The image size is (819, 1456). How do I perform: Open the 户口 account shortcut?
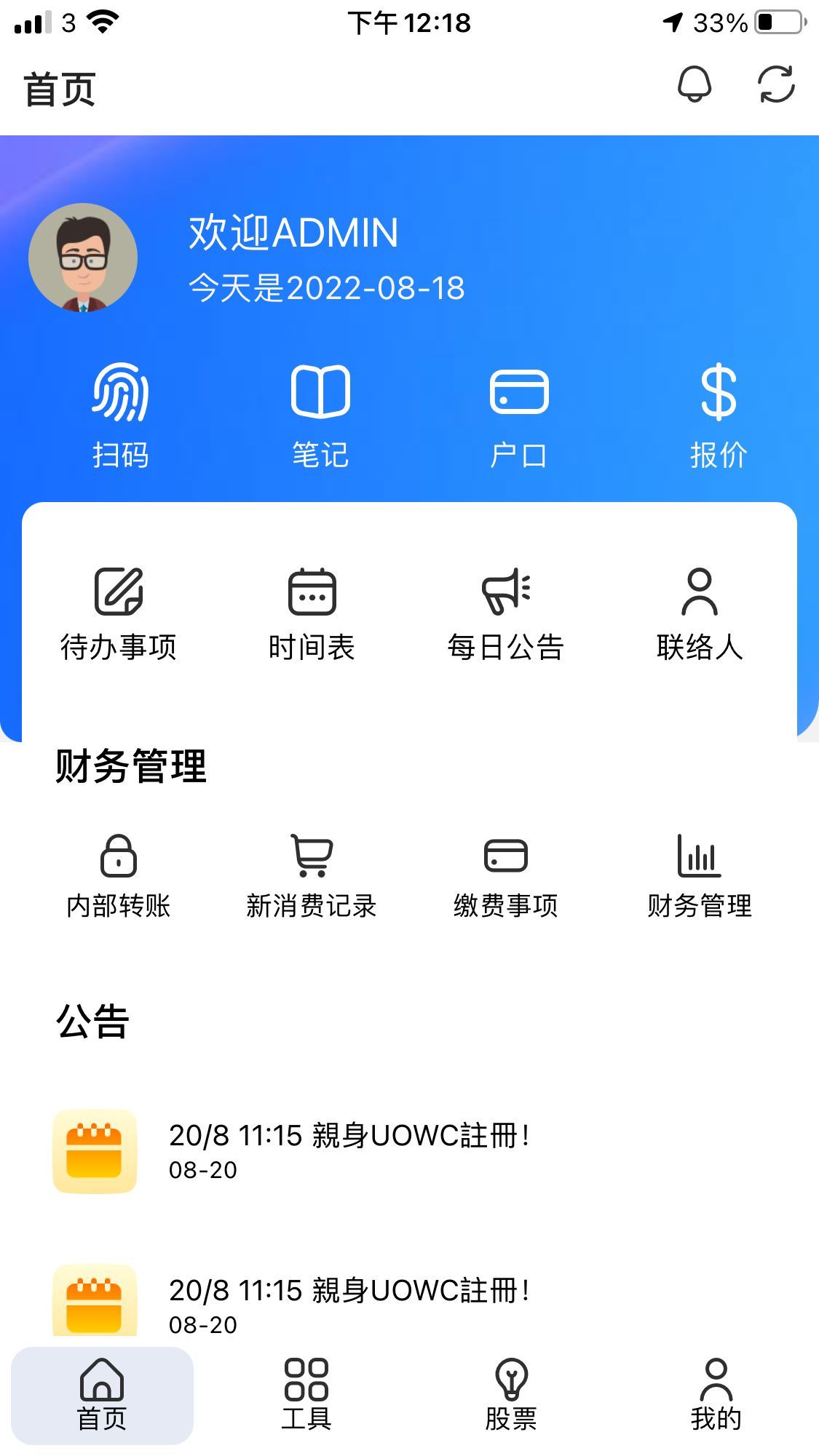click(x=518, y=416)
